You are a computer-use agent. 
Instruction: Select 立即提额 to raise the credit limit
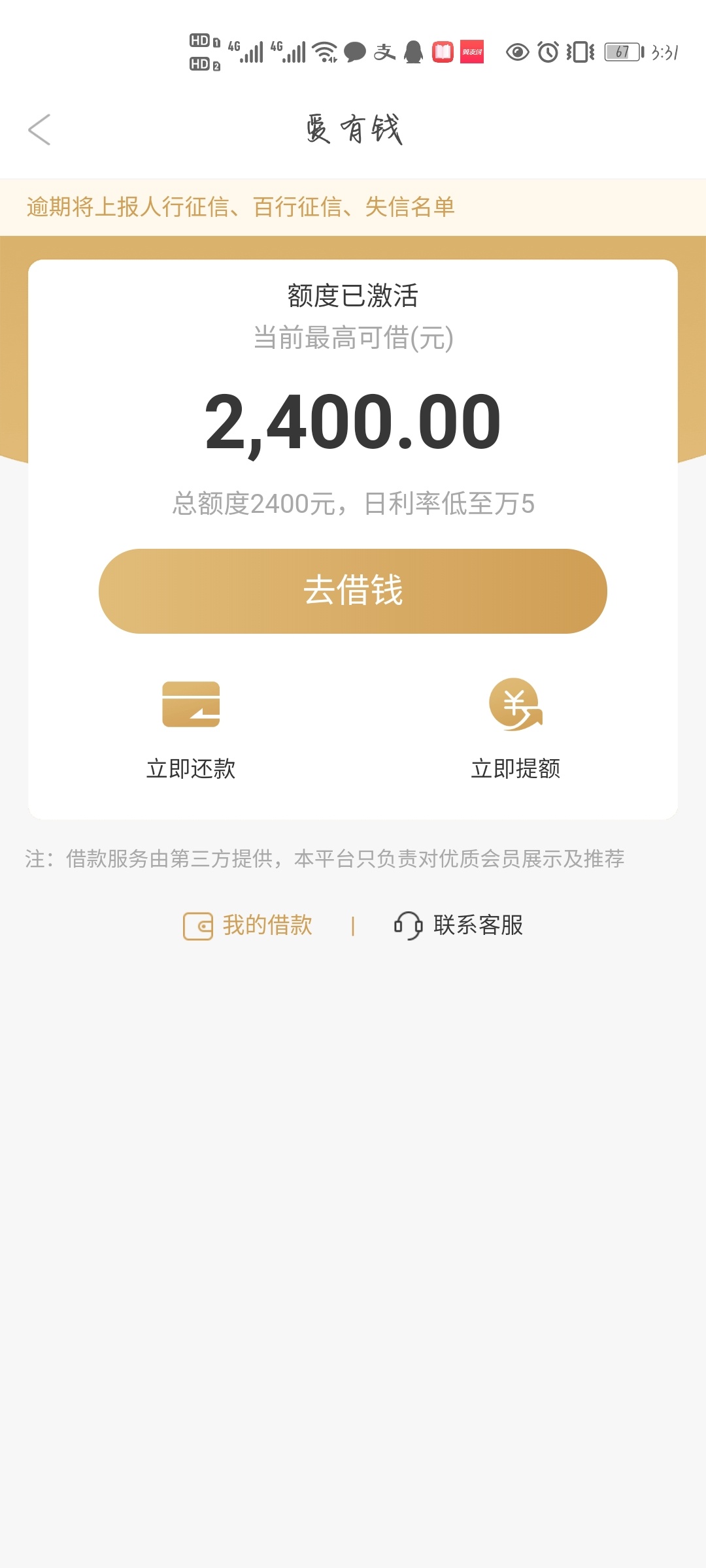pyautogui.click(x=516, y=730)
